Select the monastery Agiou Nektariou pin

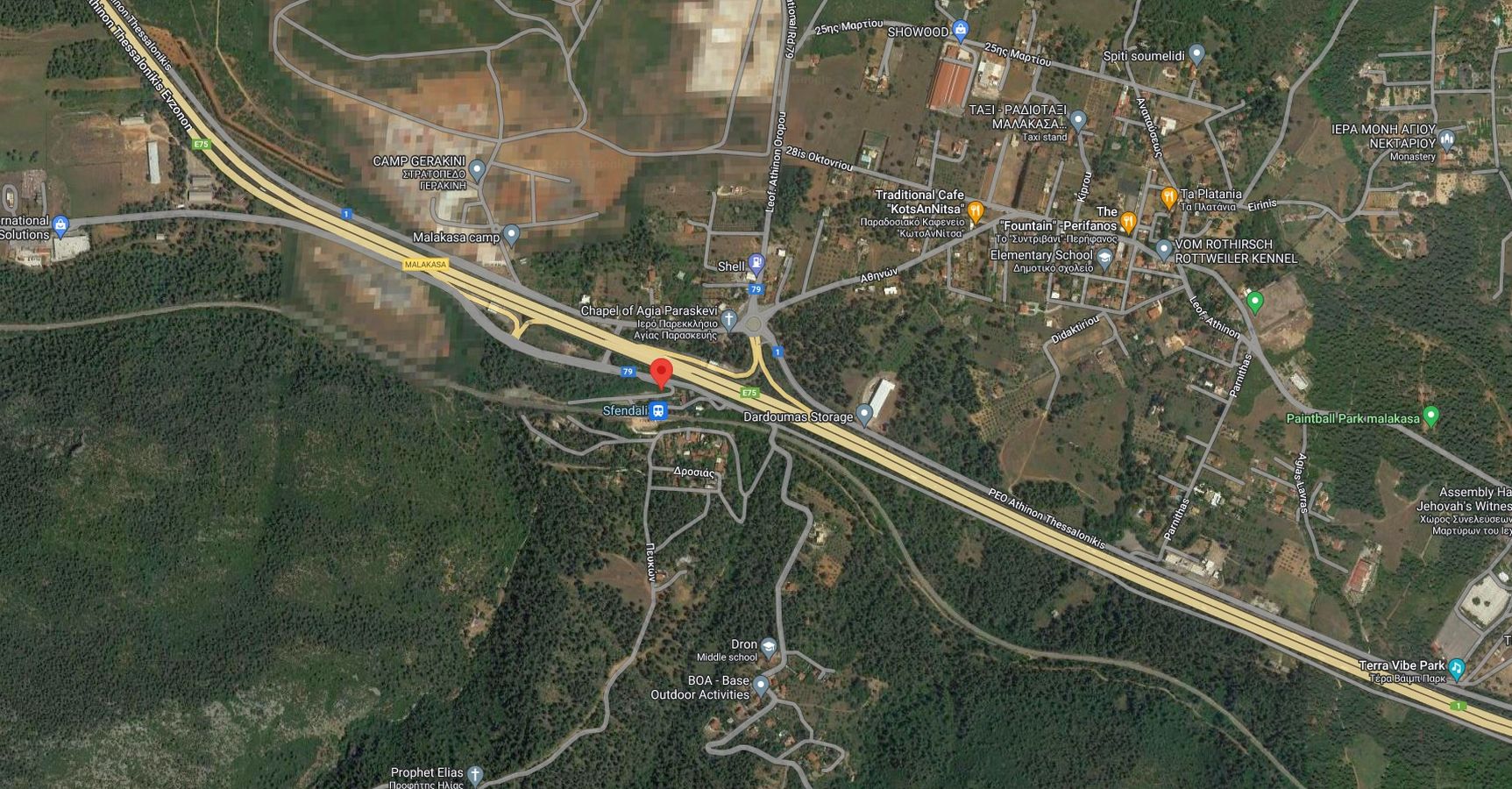pyautogui.click(x=1447, y=139)
